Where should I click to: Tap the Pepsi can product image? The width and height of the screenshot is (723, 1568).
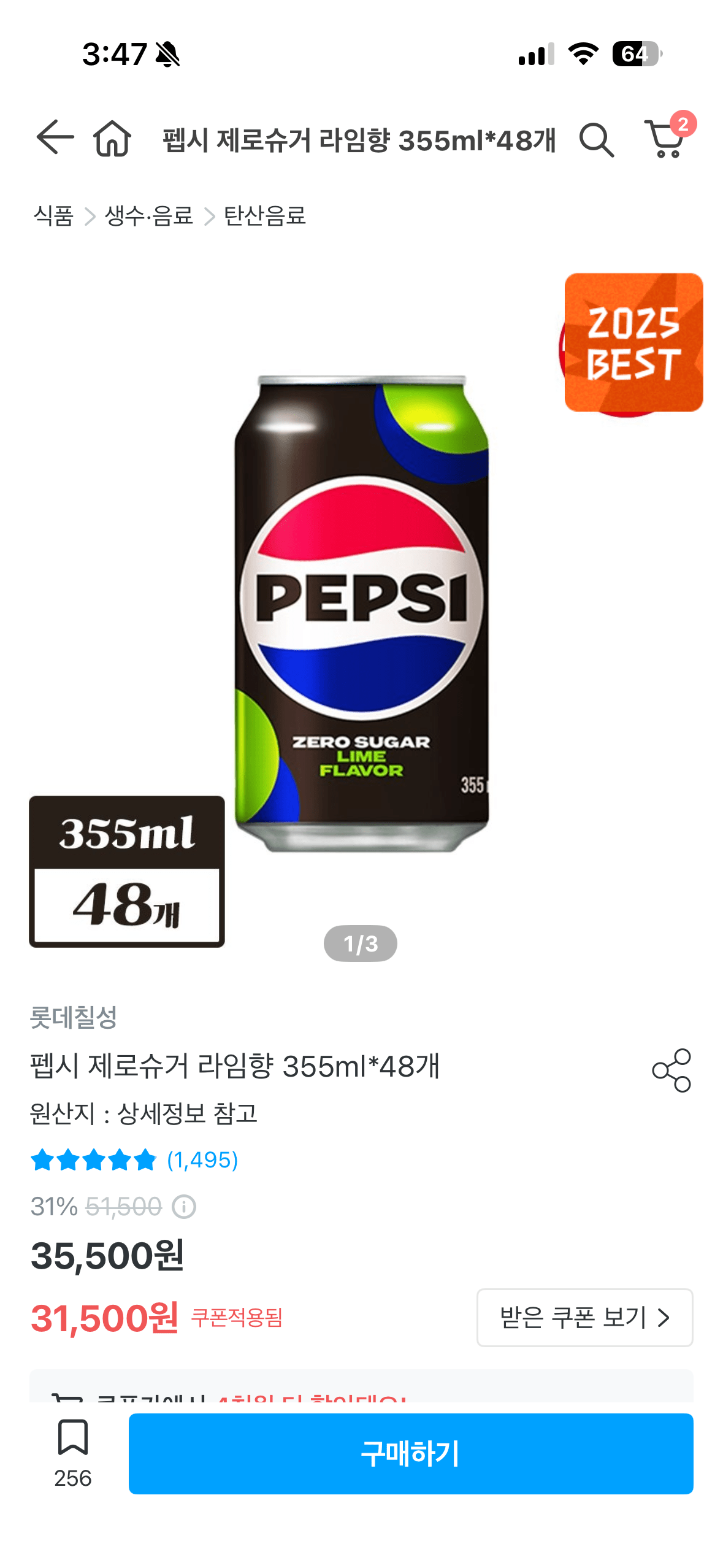(x=361, y=613)
